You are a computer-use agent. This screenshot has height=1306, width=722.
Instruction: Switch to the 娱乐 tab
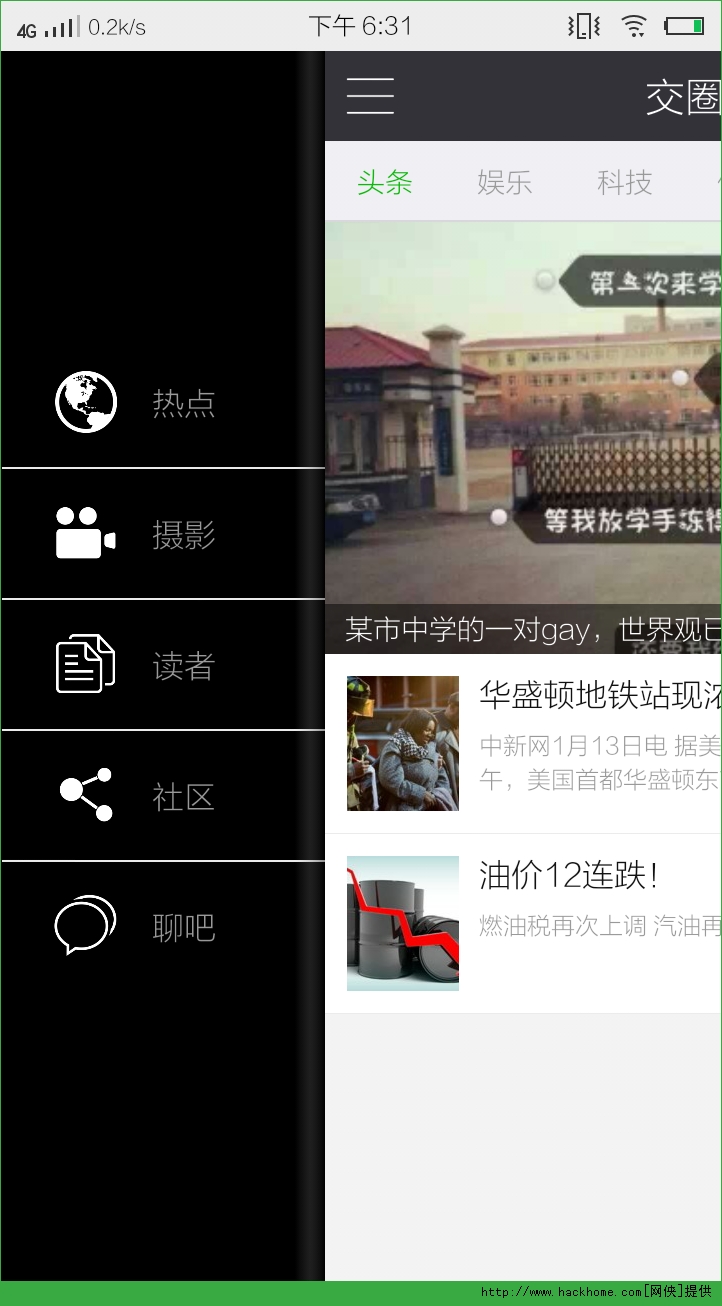tap(504, 183)
